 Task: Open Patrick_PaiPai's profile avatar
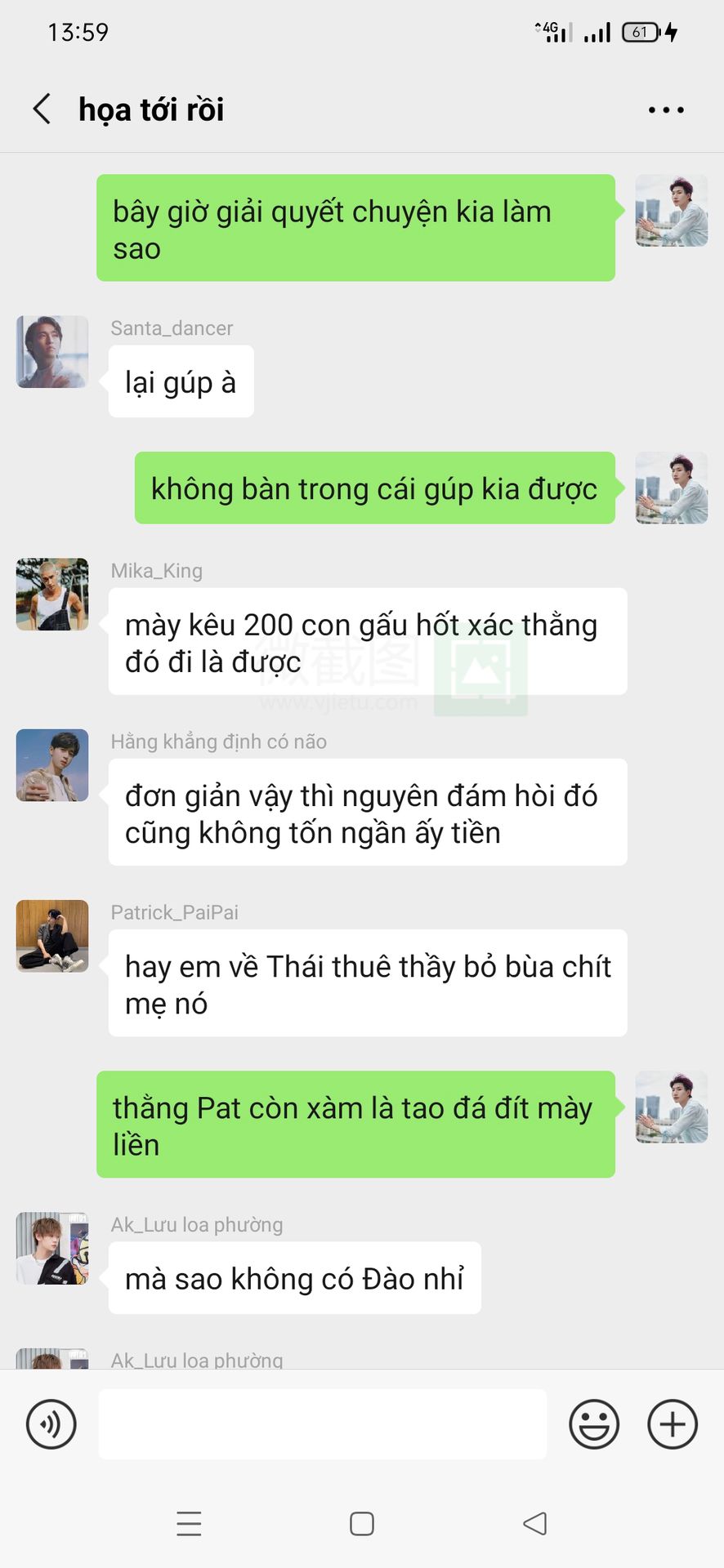point(52,936)
